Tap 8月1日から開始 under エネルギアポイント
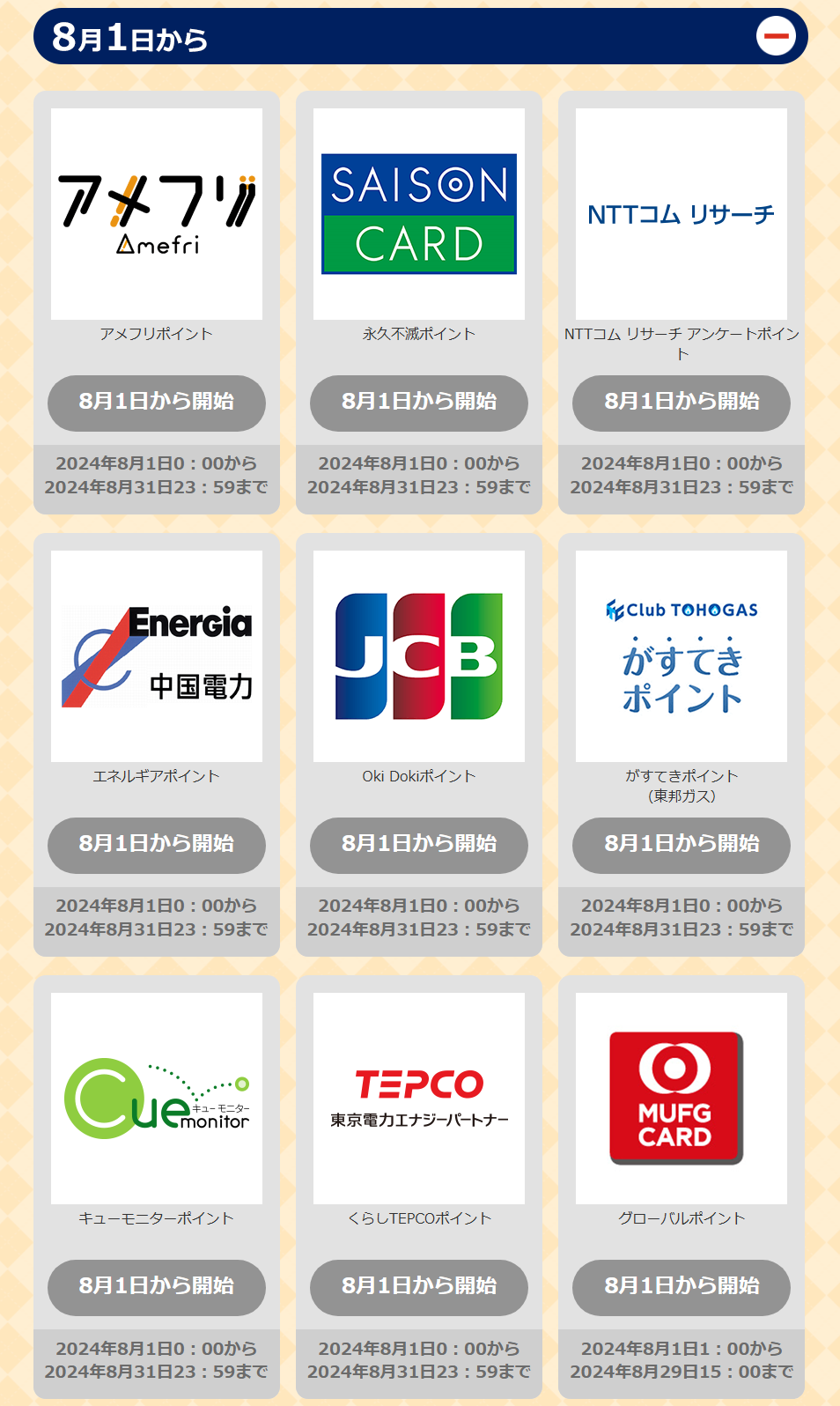Viewport: 840px width, 1406px height. click(157, 845)
